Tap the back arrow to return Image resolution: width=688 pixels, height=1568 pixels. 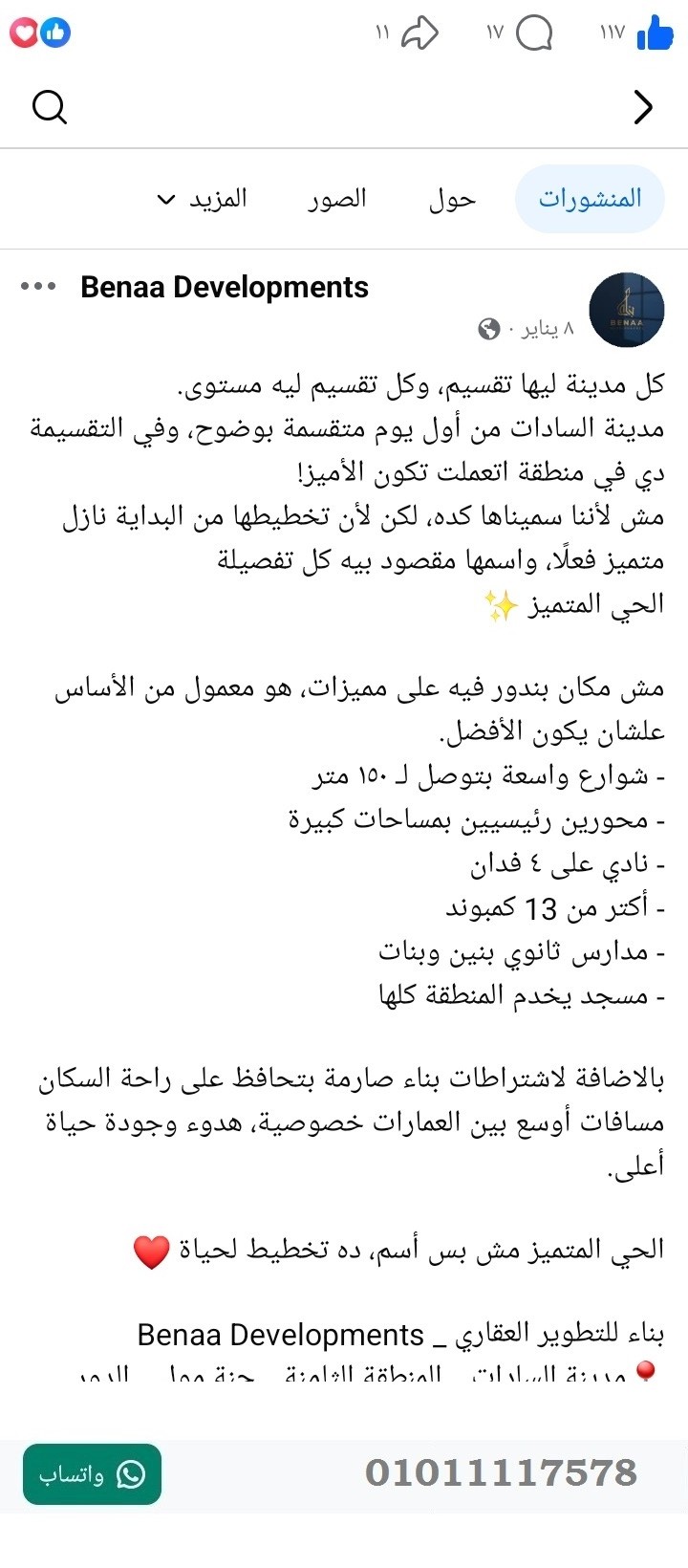(643, 108)
